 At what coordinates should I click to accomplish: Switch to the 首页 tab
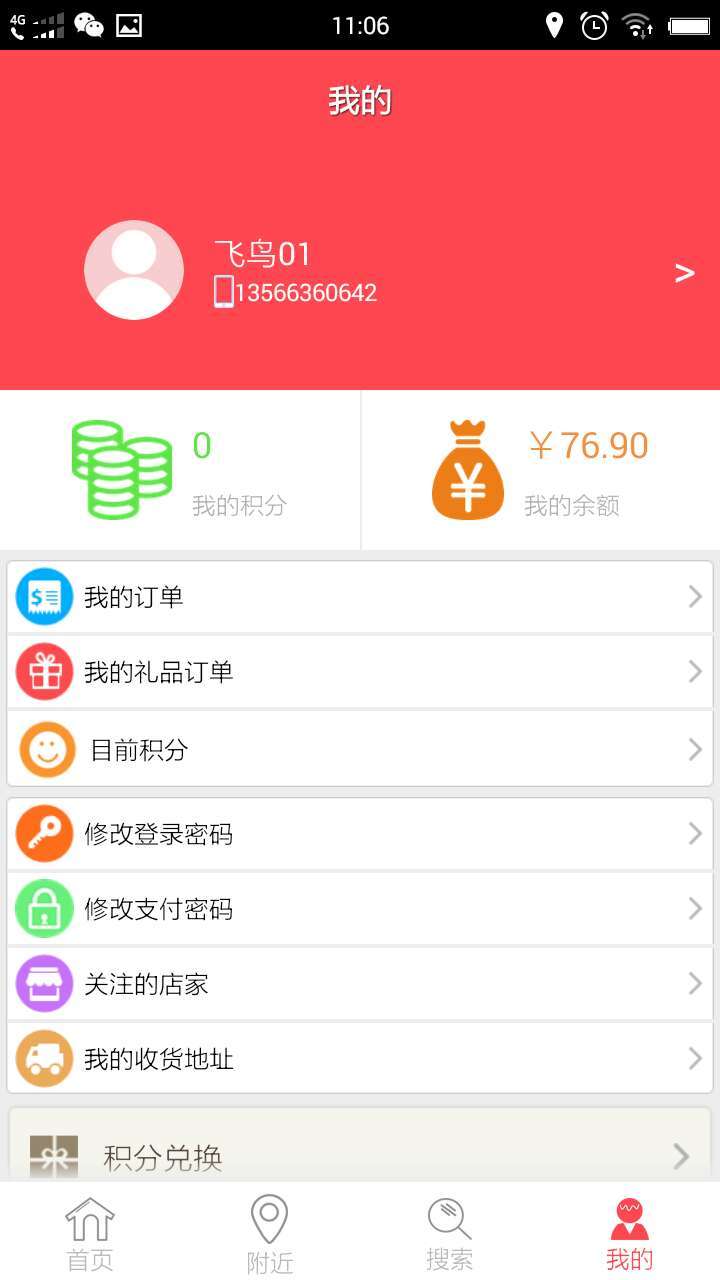coord(89,1230)
